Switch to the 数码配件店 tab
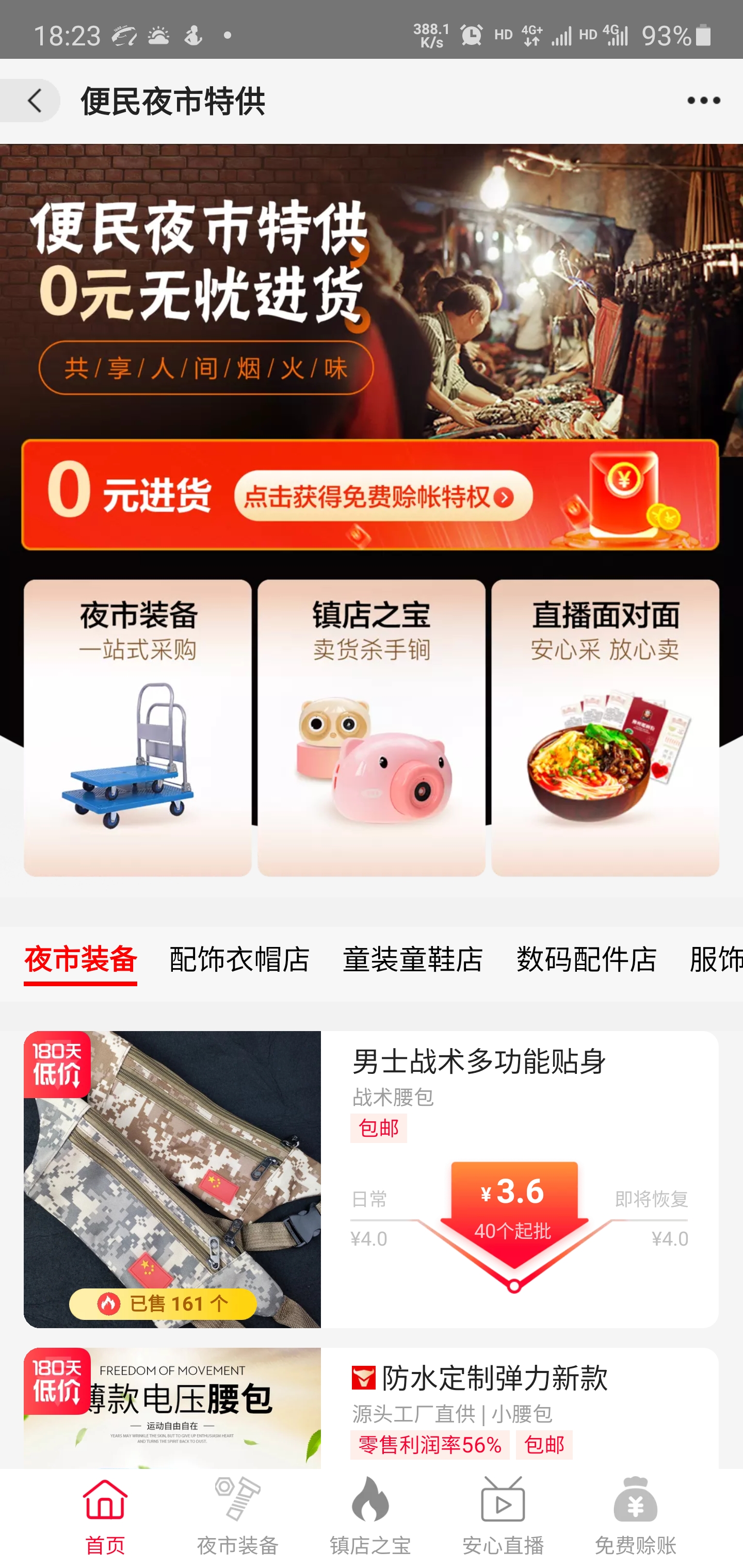The image size is (743, 1568). coord(587,960)
